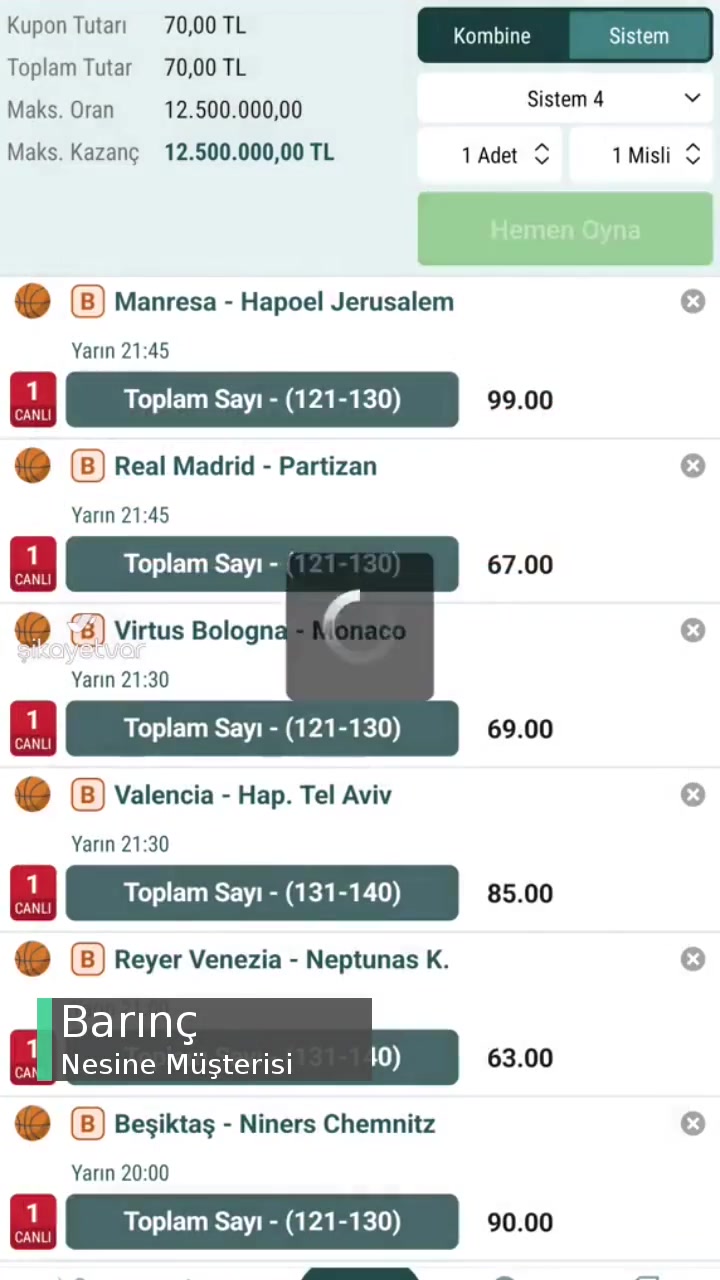Switch to the Kombine tab
Screen dimensions: 720x1280
[x=491, y=36]
